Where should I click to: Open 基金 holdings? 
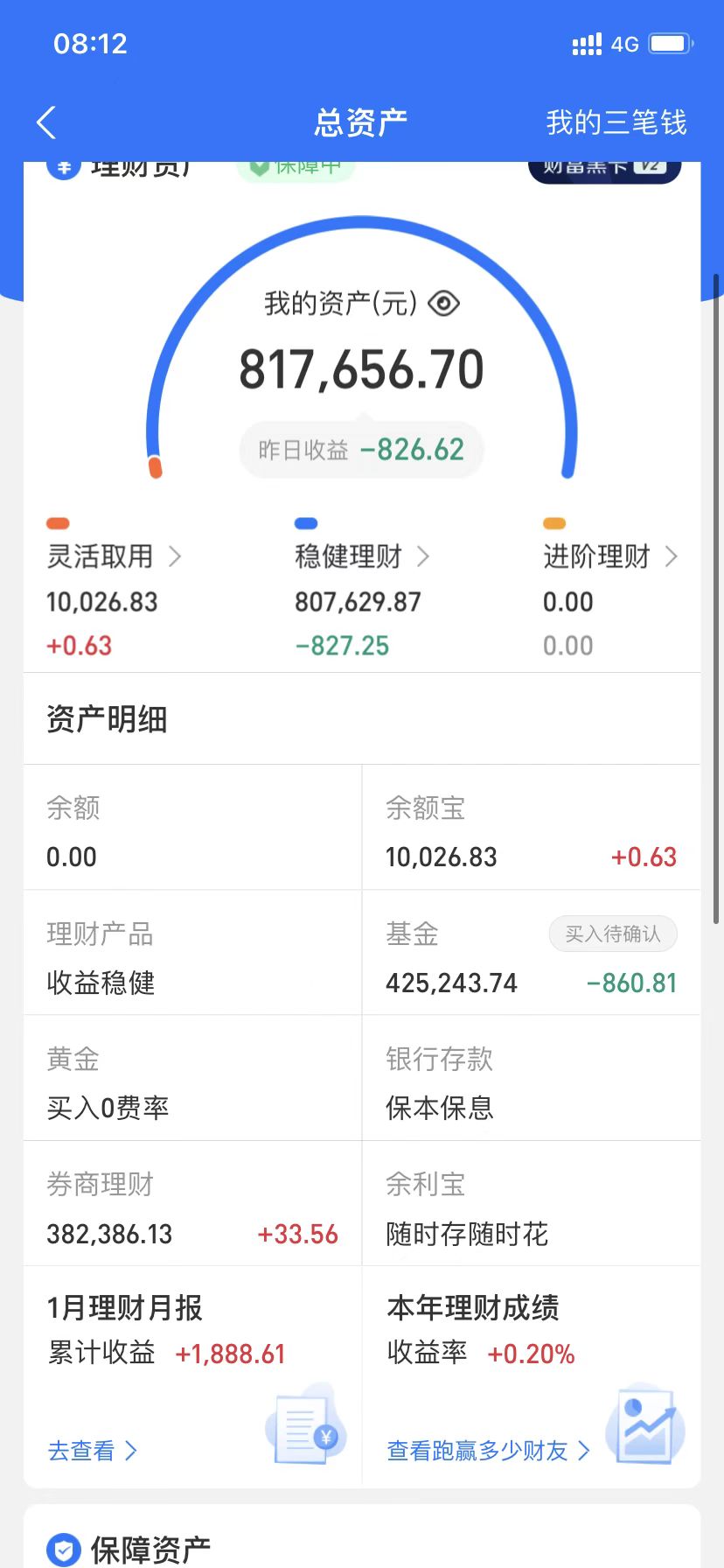tap(532, 953)
